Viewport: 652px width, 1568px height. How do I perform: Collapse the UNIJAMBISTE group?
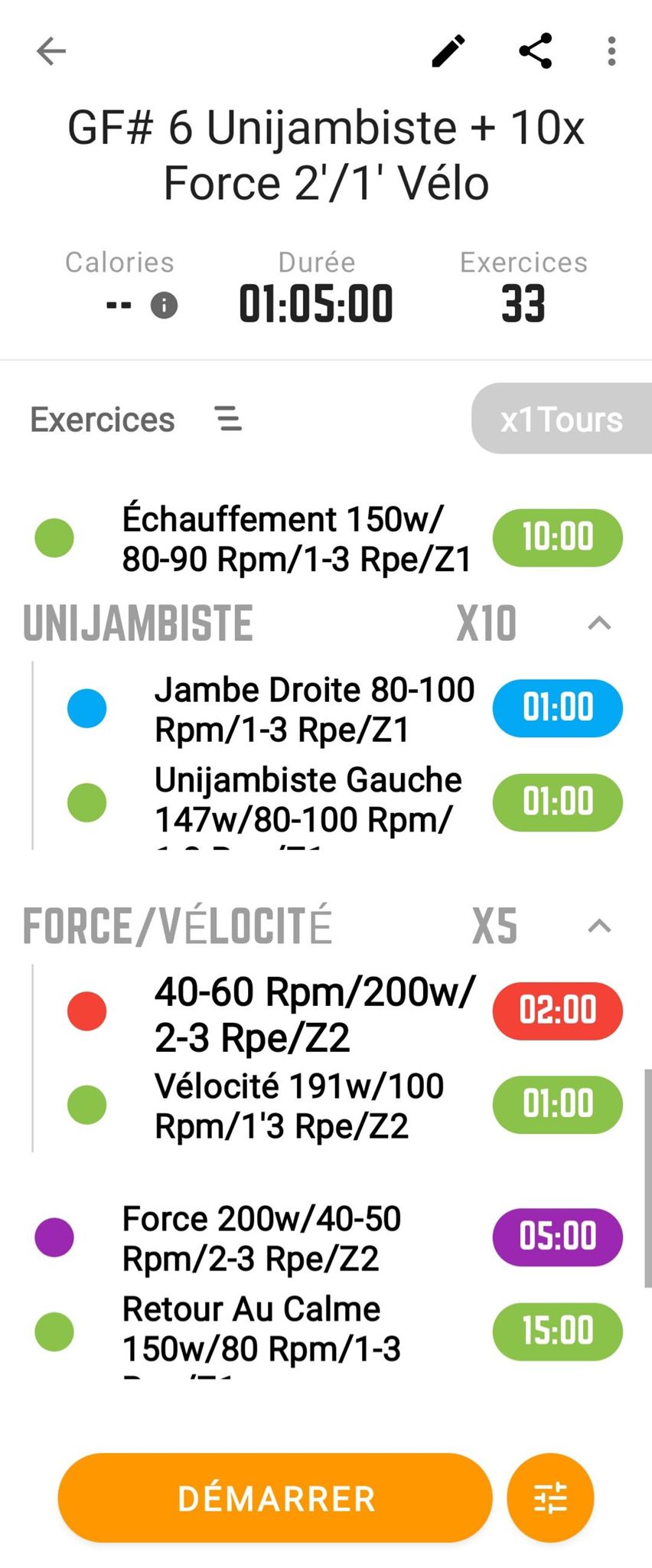(x=599, y=623)
